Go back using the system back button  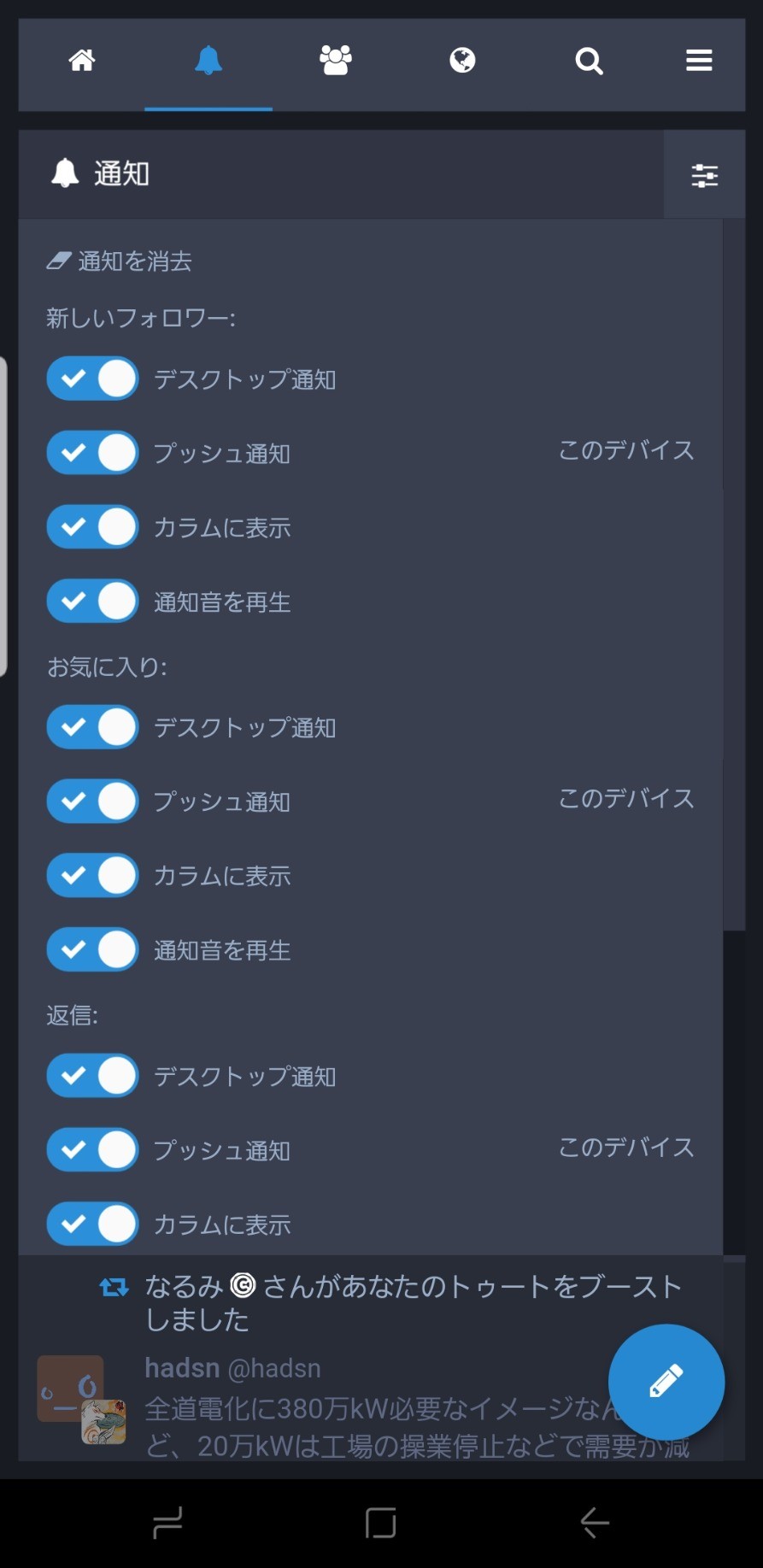[595, 1522]
